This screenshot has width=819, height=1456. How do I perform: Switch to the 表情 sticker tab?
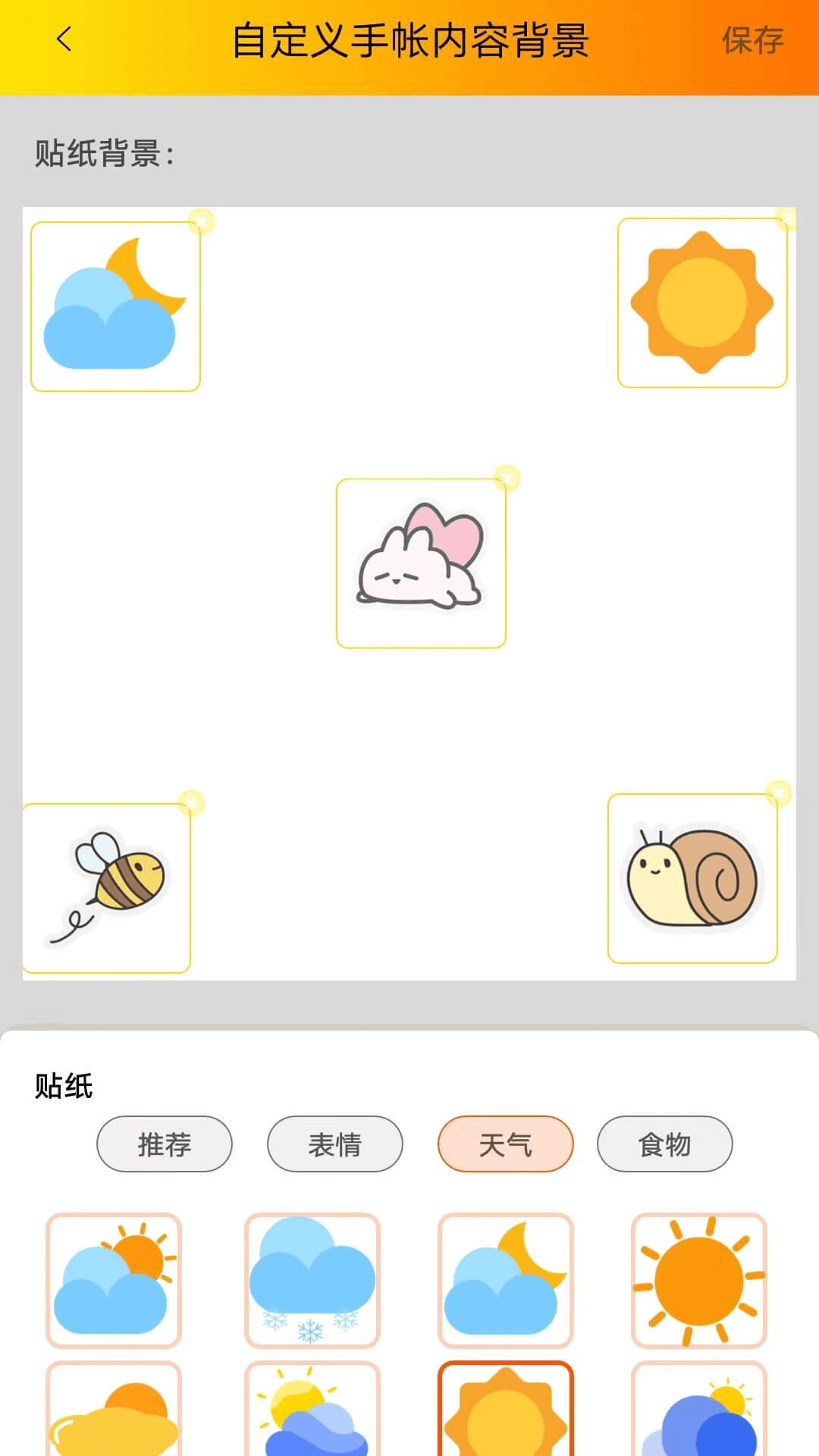click(334, 1145)
